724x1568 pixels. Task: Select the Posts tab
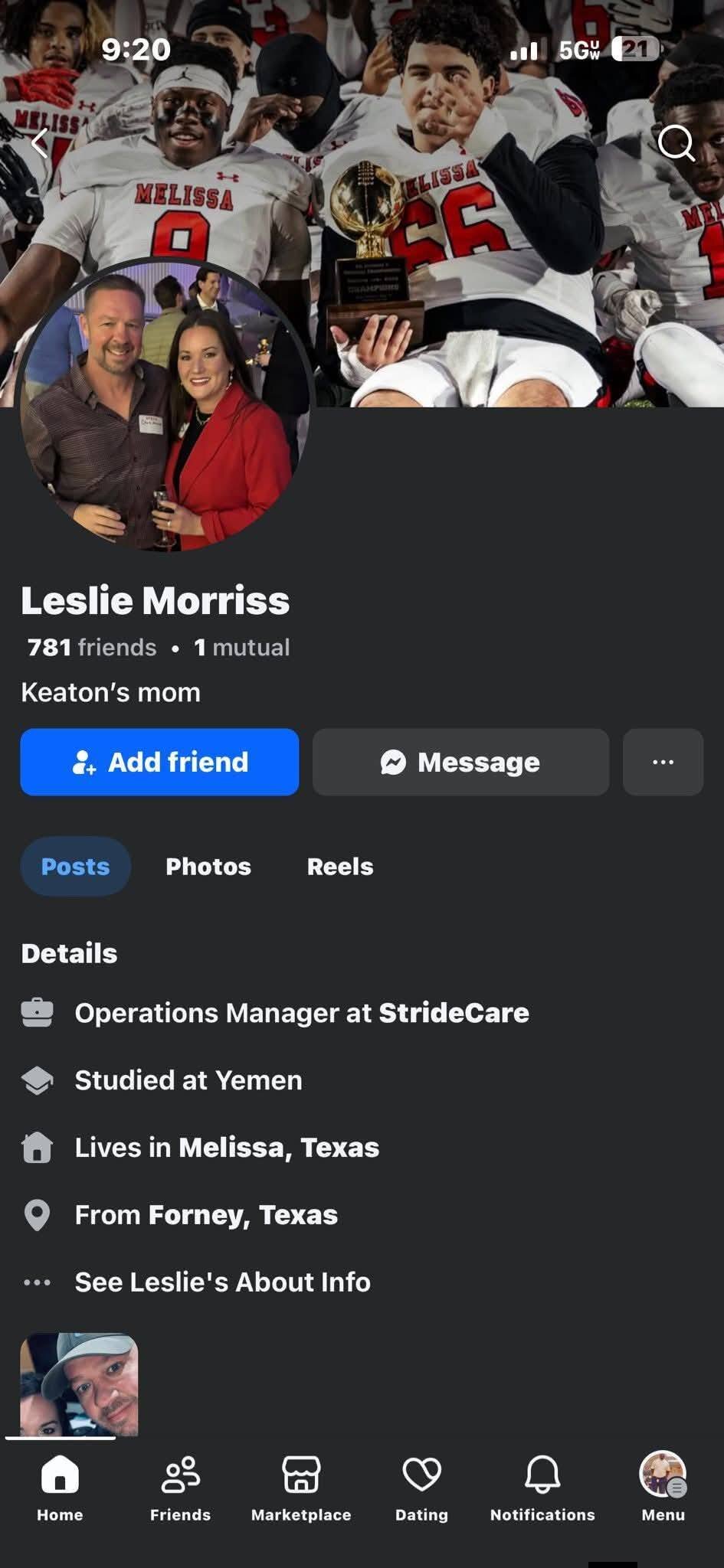(75, 867)
